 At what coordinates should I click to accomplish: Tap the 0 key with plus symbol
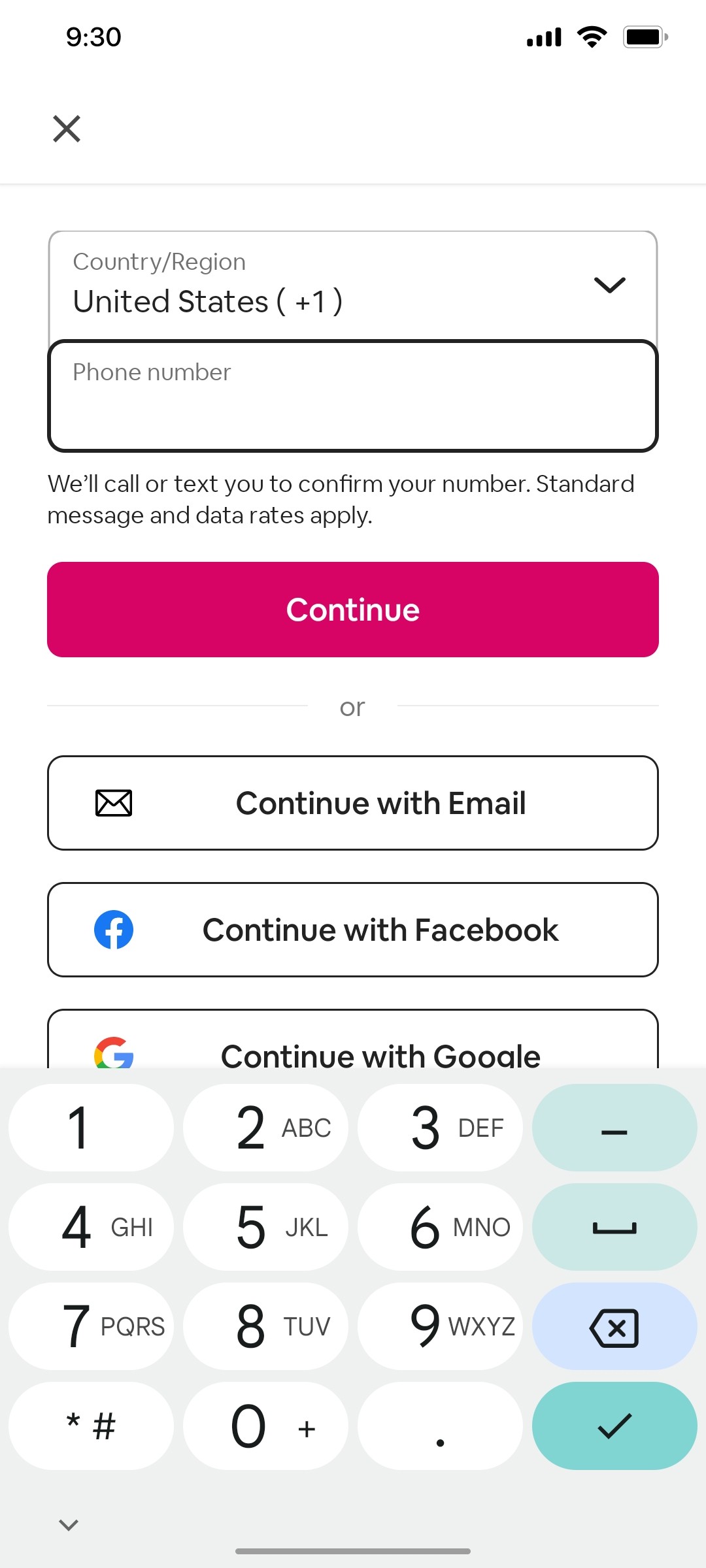265,1426
